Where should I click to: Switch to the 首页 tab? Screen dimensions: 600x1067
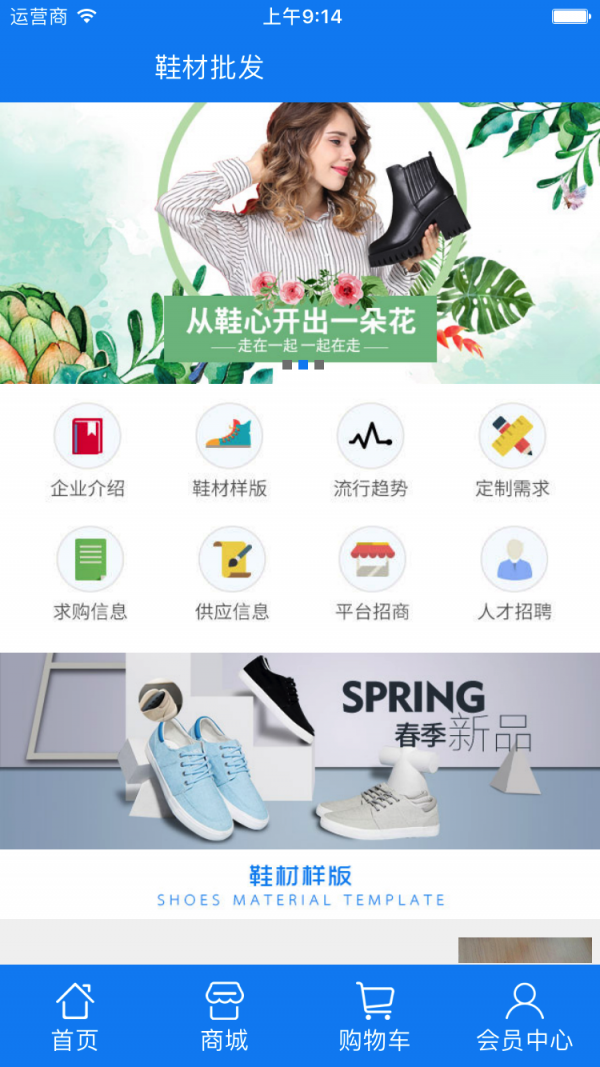coord(75,1016)
